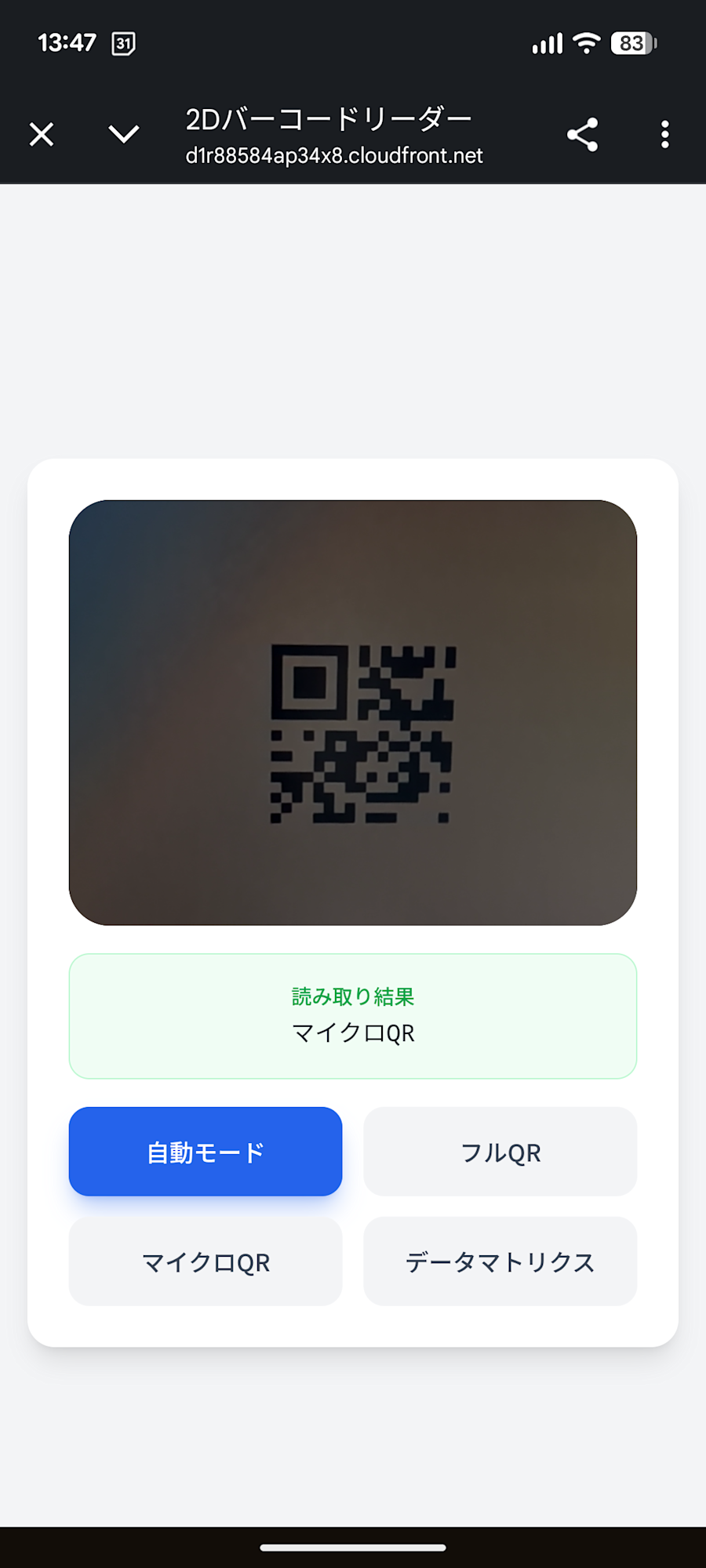
Task: Tap the share icon in the top bar
Action: 583,135
